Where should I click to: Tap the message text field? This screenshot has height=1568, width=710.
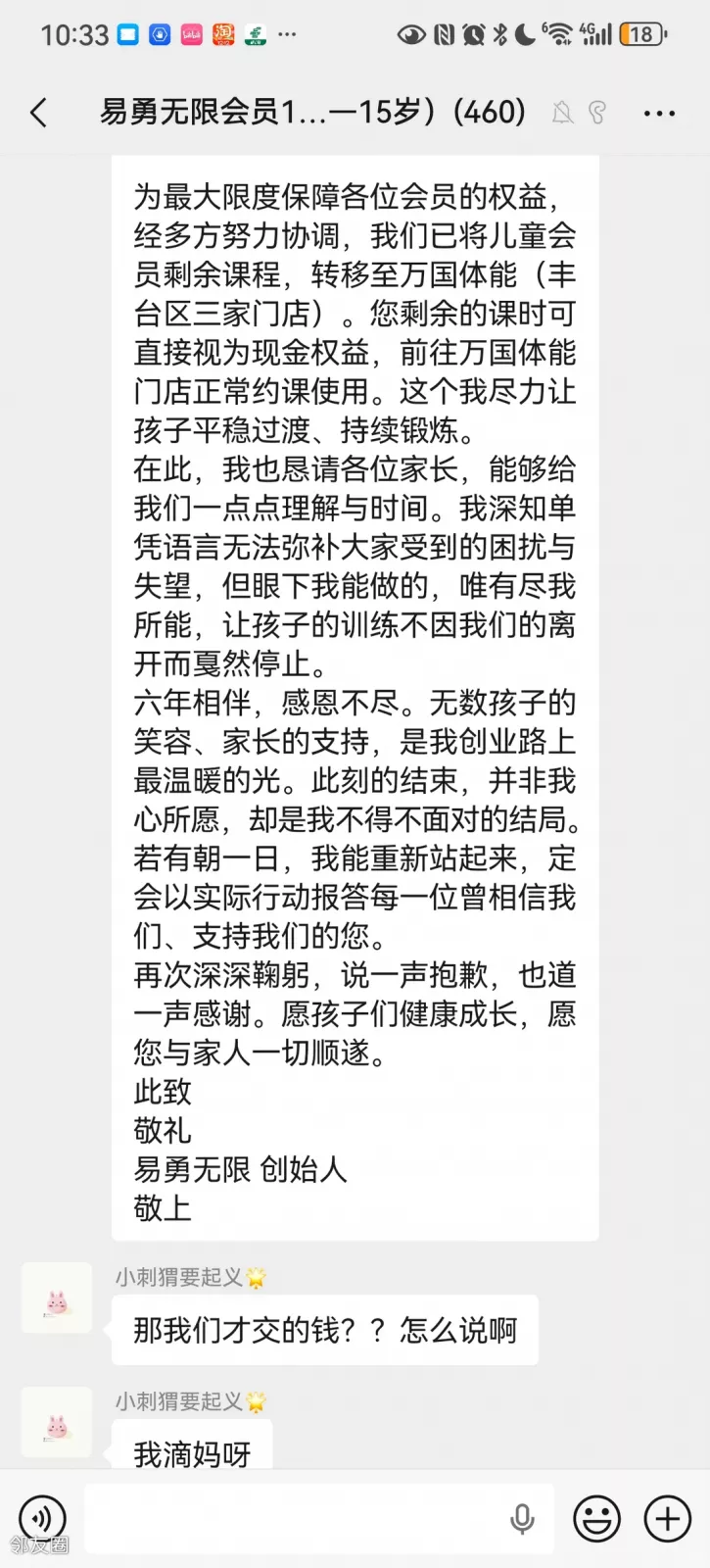coord(294,1519)
